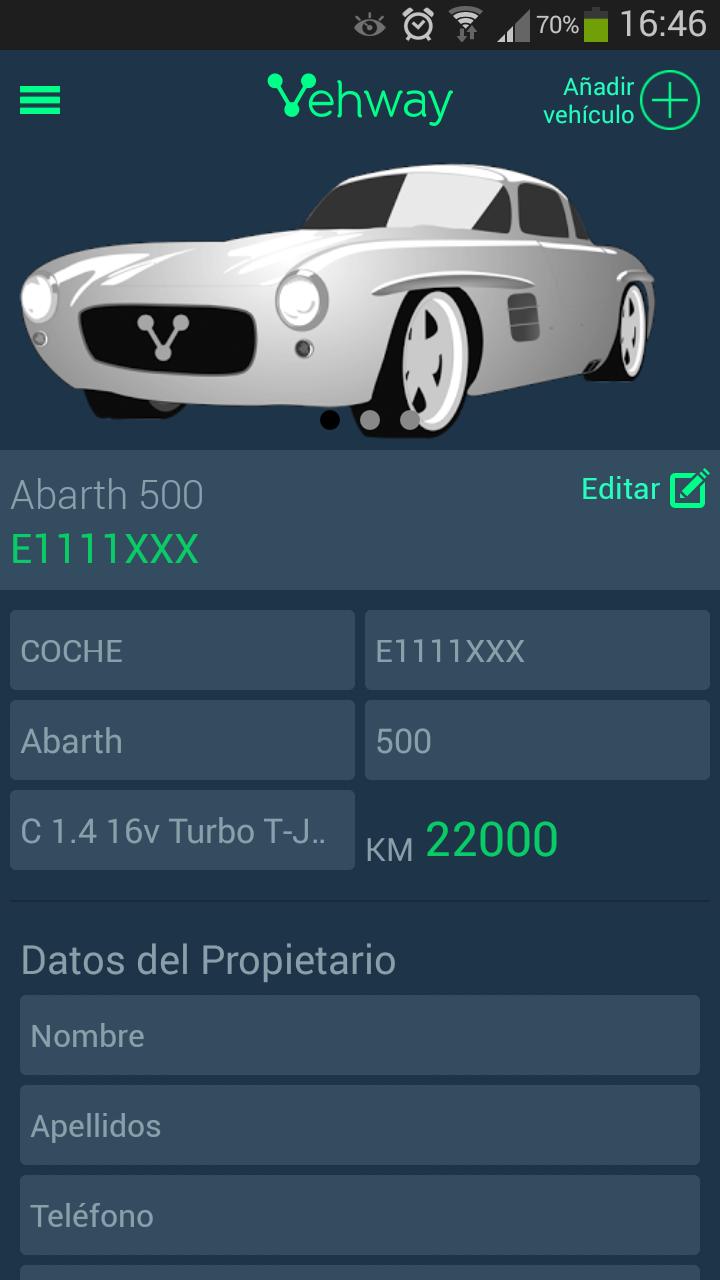
Task: Open the C 1.4 16v Turbo version selector
Action: point(182,830)
